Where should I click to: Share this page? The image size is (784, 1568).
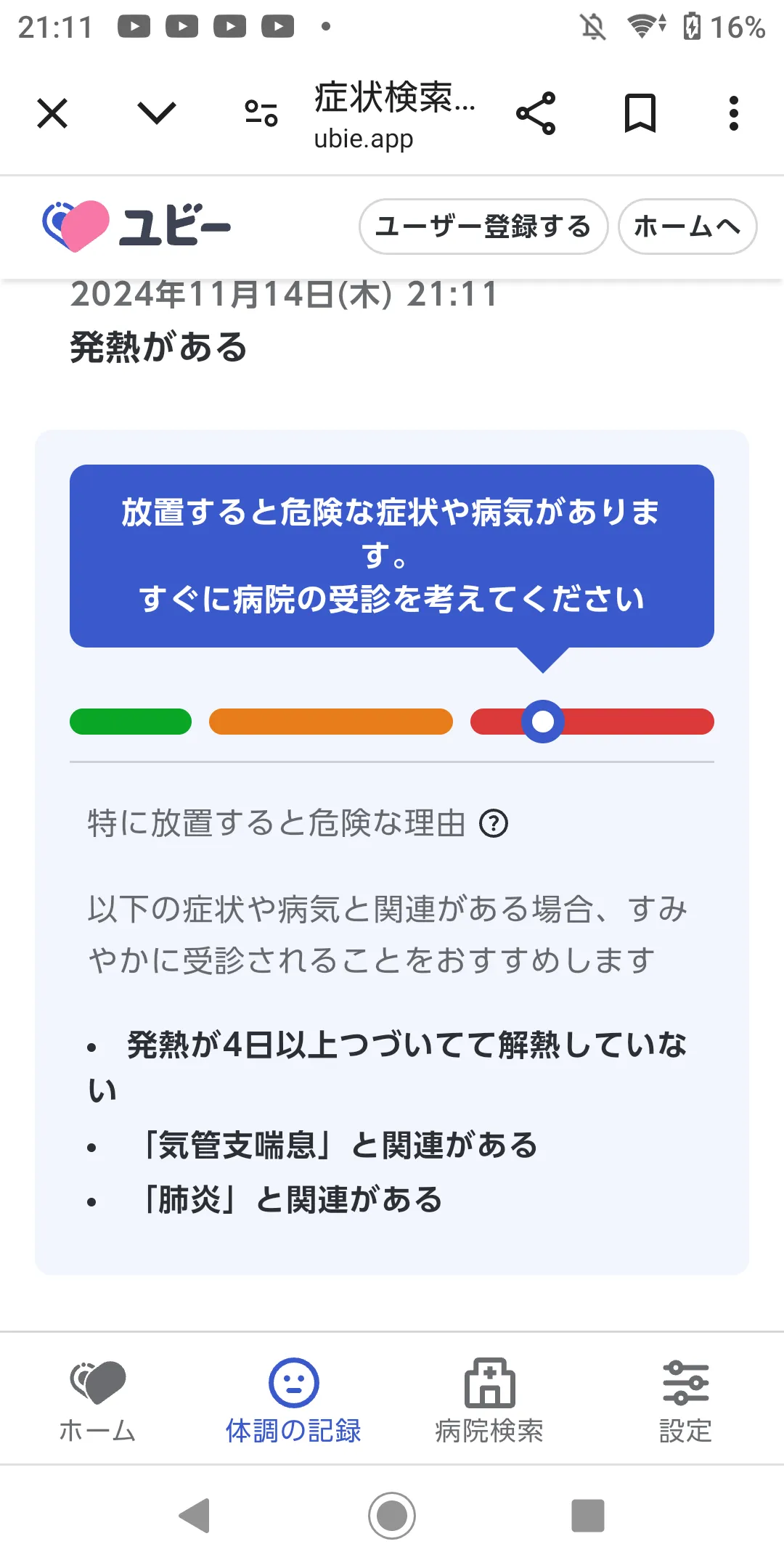[536, 113]
